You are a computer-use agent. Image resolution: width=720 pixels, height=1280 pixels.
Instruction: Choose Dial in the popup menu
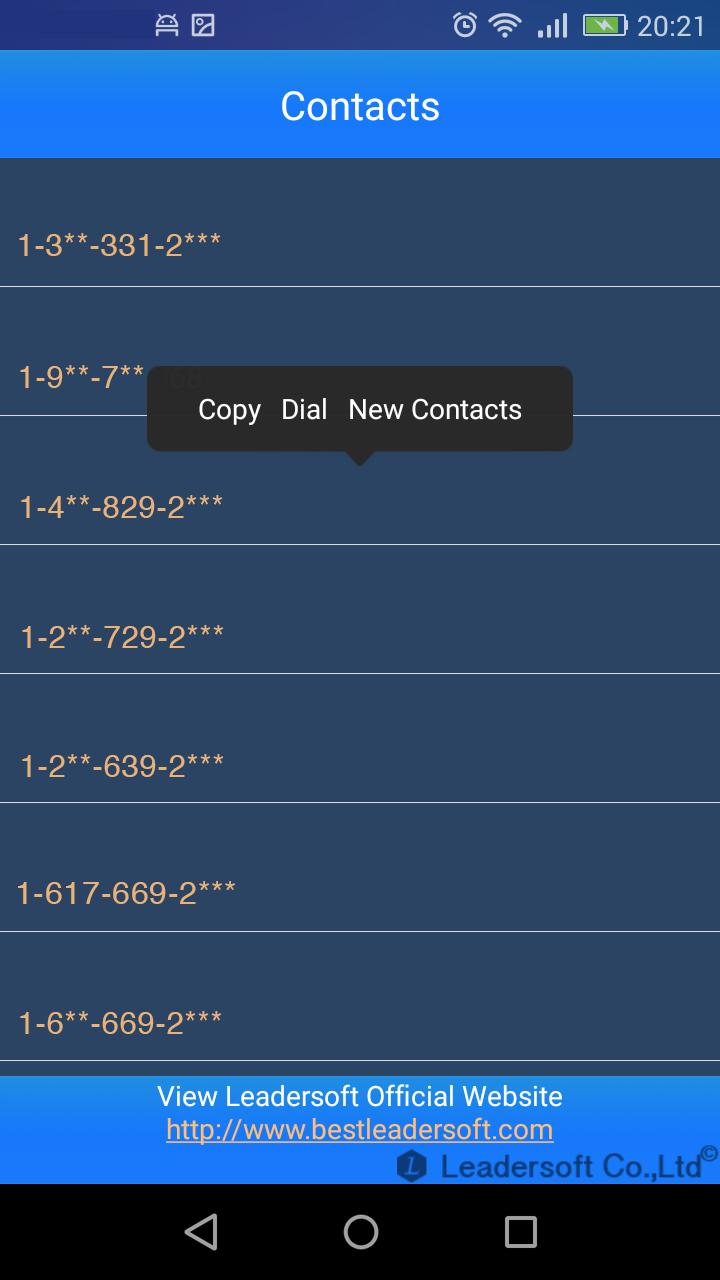[x=304, y=410]
